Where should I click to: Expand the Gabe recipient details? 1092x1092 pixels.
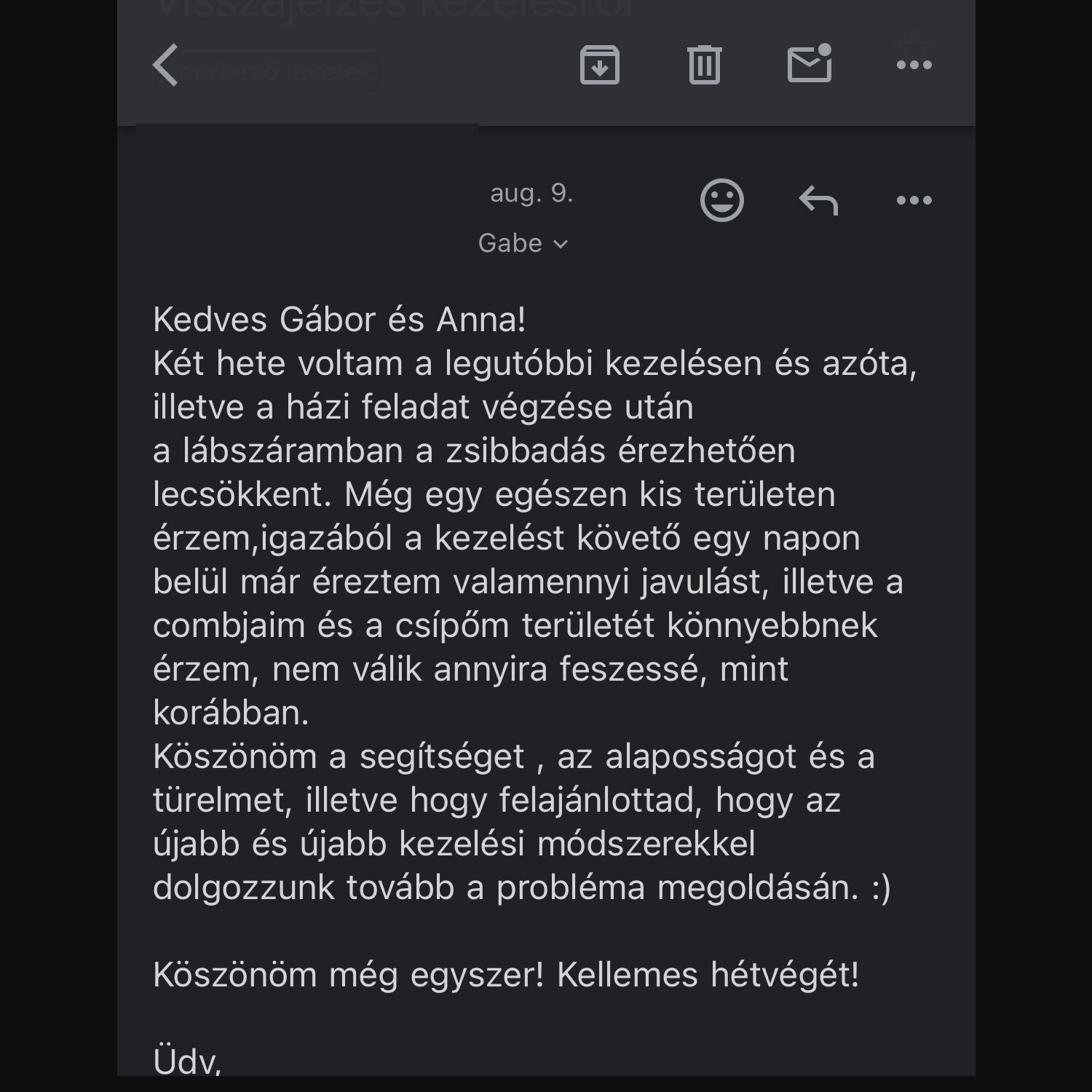click(523, 243)
